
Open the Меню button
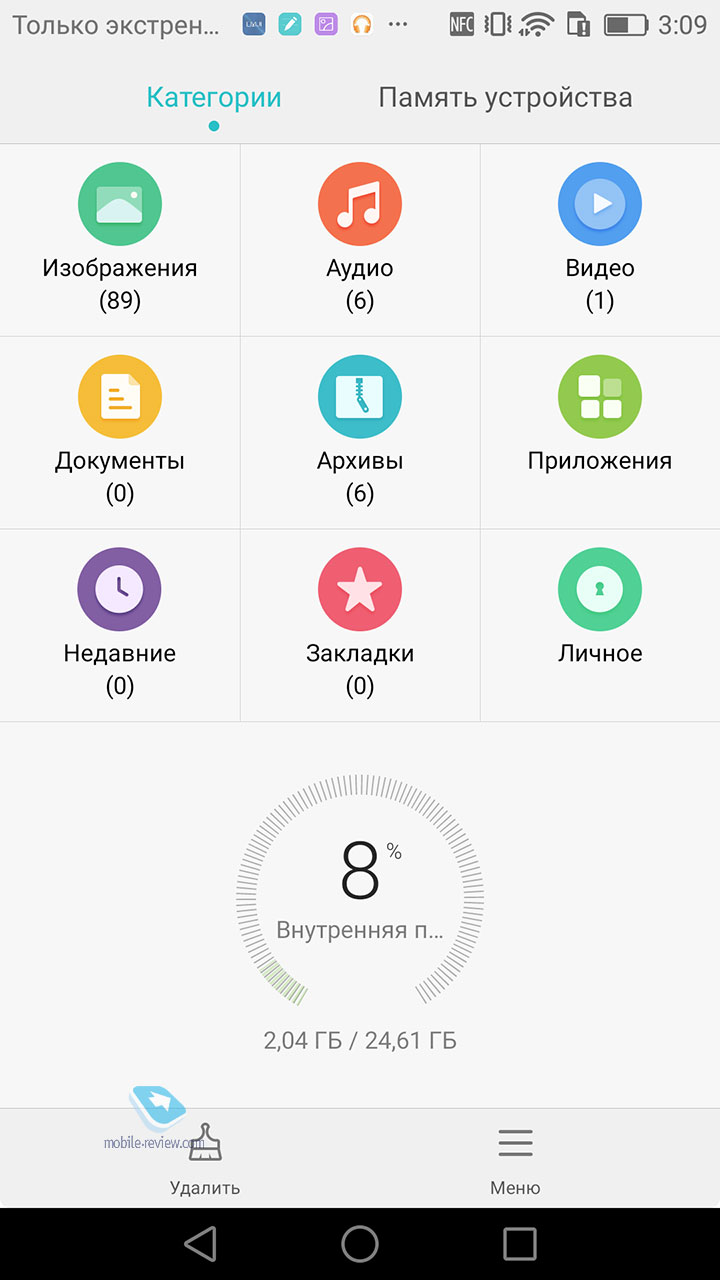[x=515, y=1158]
